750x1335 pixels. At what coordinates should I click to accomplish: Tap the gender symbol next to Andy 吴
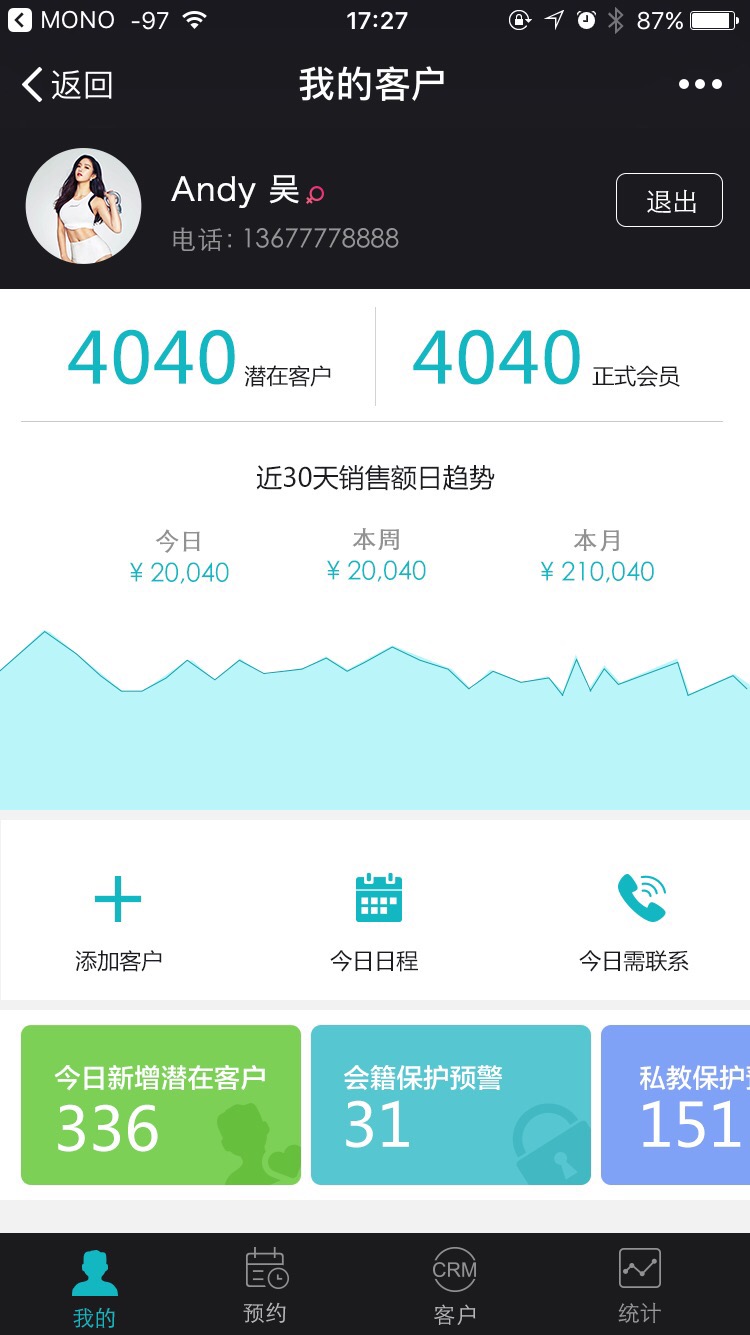313,196
